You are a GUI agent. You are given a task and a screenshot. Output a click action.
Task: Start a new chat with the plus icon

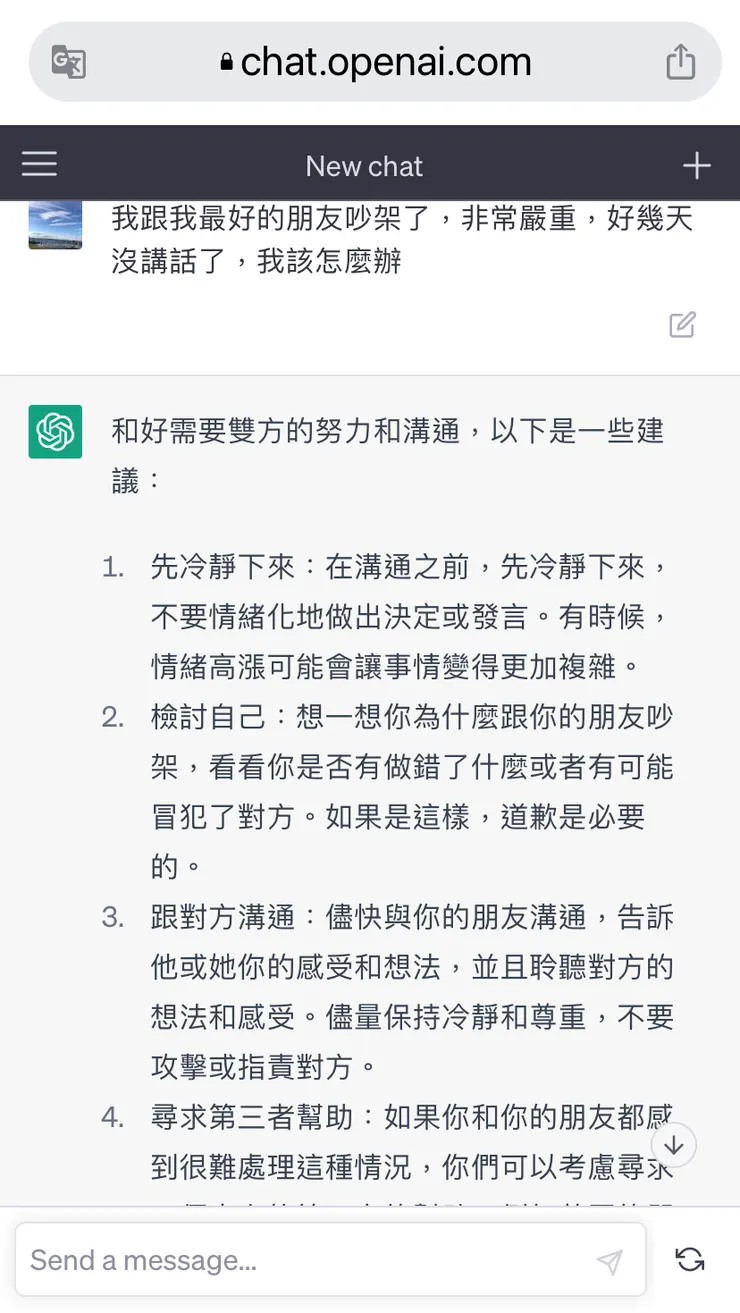[x=697, y=164]
